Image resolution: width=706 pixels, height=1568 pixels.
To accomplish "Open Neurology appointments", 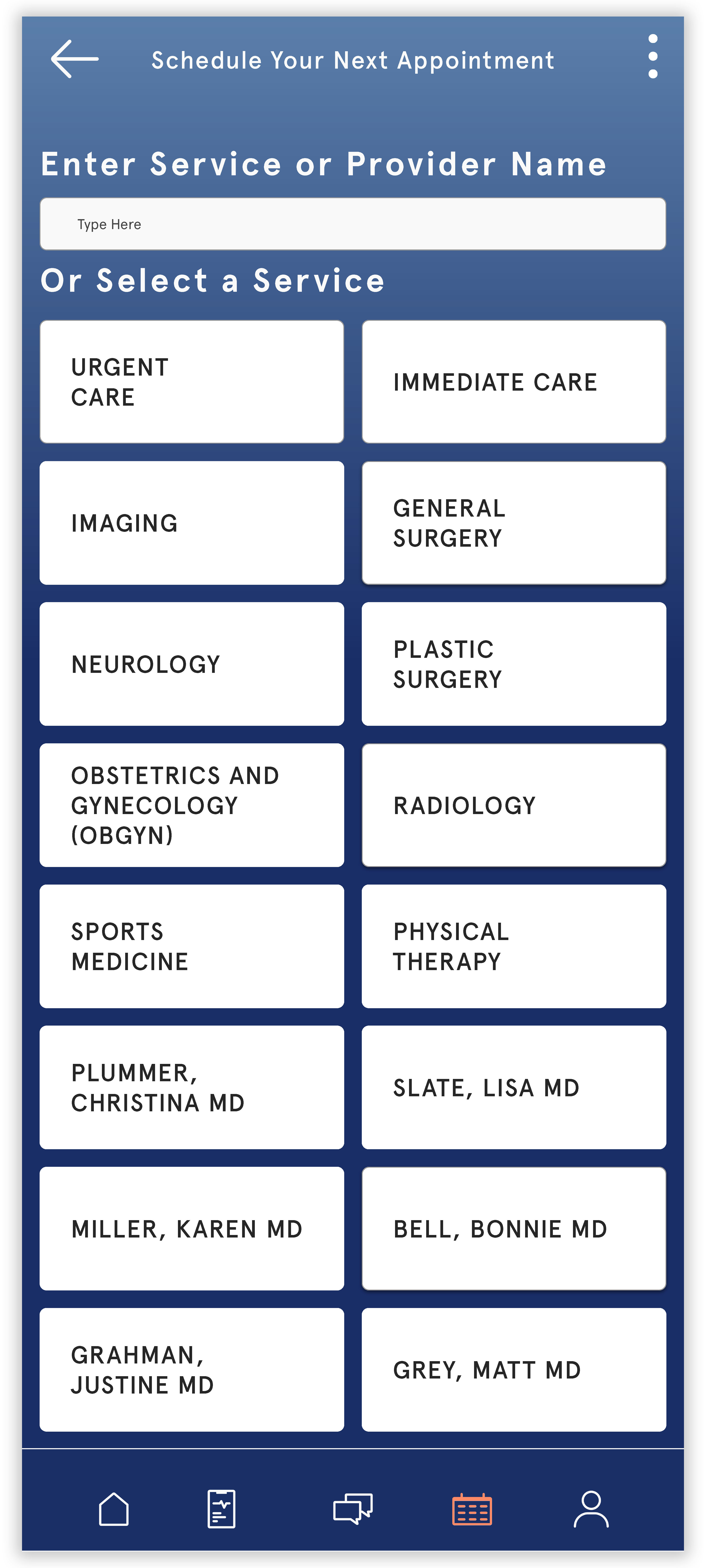I will pyautogui.click(x=191, y=664).
